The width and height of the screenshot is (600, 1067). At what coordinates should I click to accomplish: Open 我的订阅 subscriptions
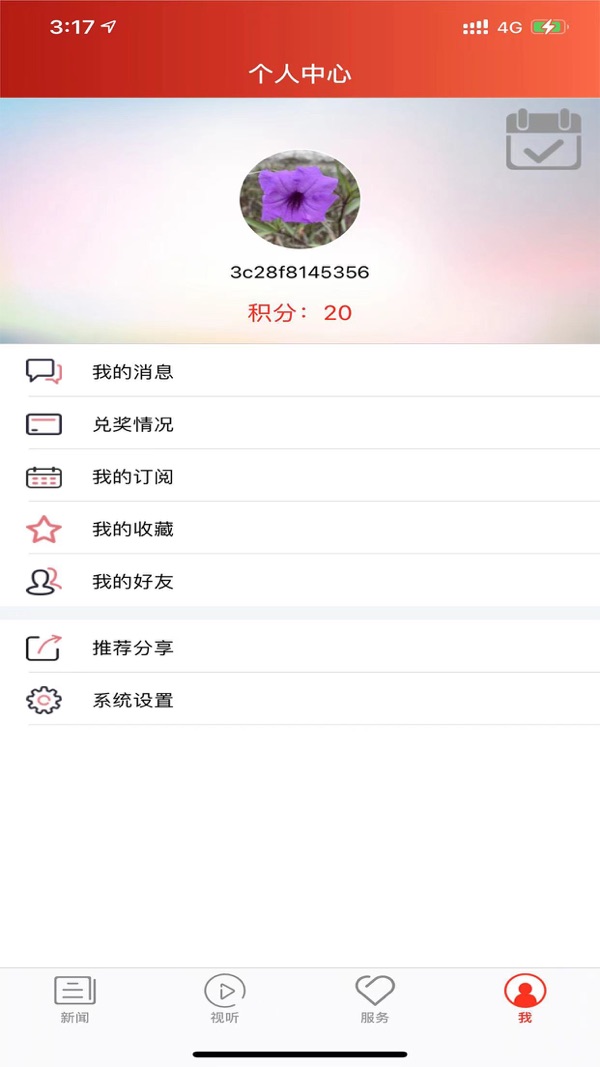click(x=300, y=476)
